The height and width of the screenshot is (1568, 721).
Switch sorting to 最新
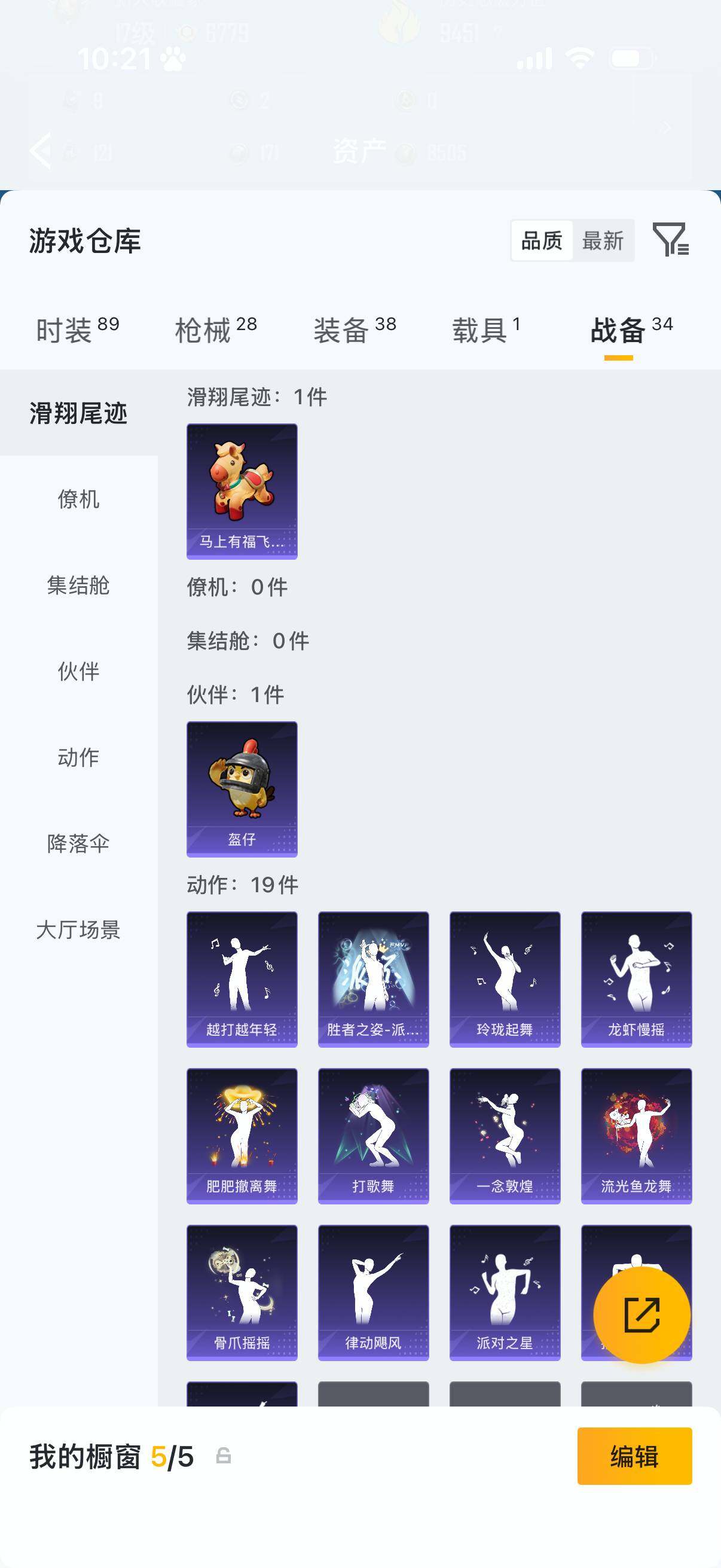[604, 240]
